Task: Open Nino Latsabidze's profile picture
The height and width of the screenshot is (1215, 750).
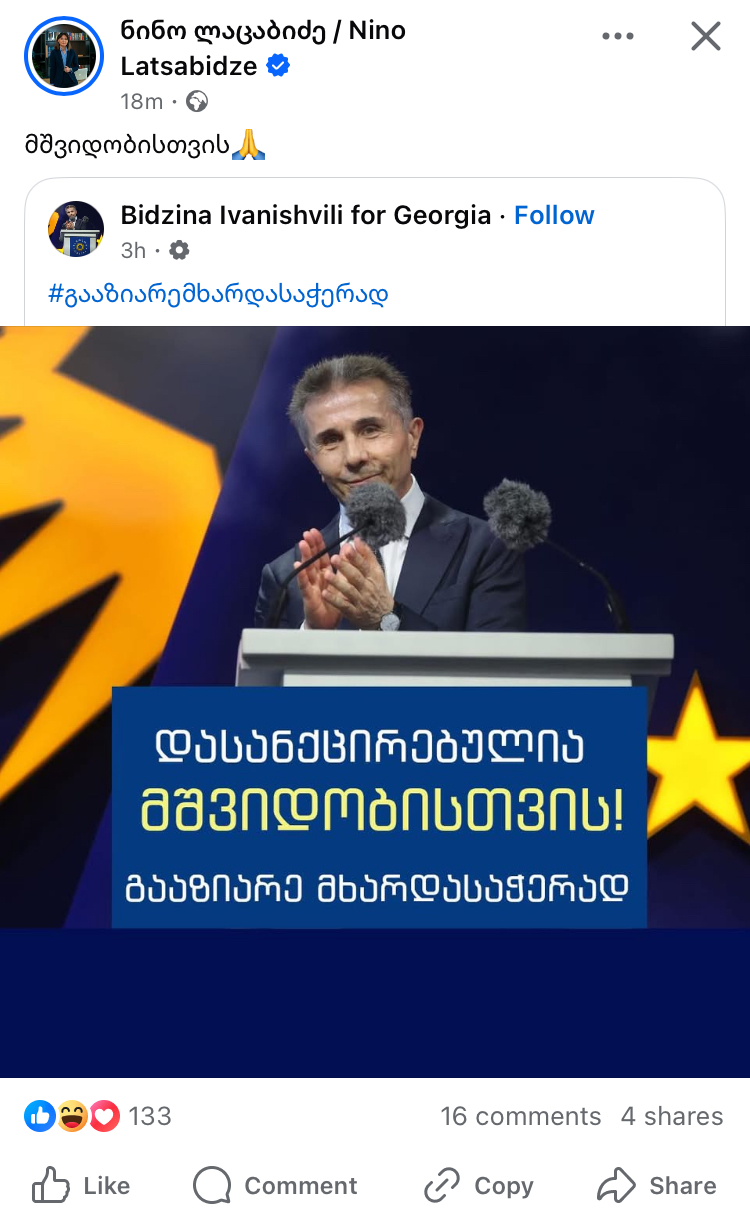Action: click(63, 56)
